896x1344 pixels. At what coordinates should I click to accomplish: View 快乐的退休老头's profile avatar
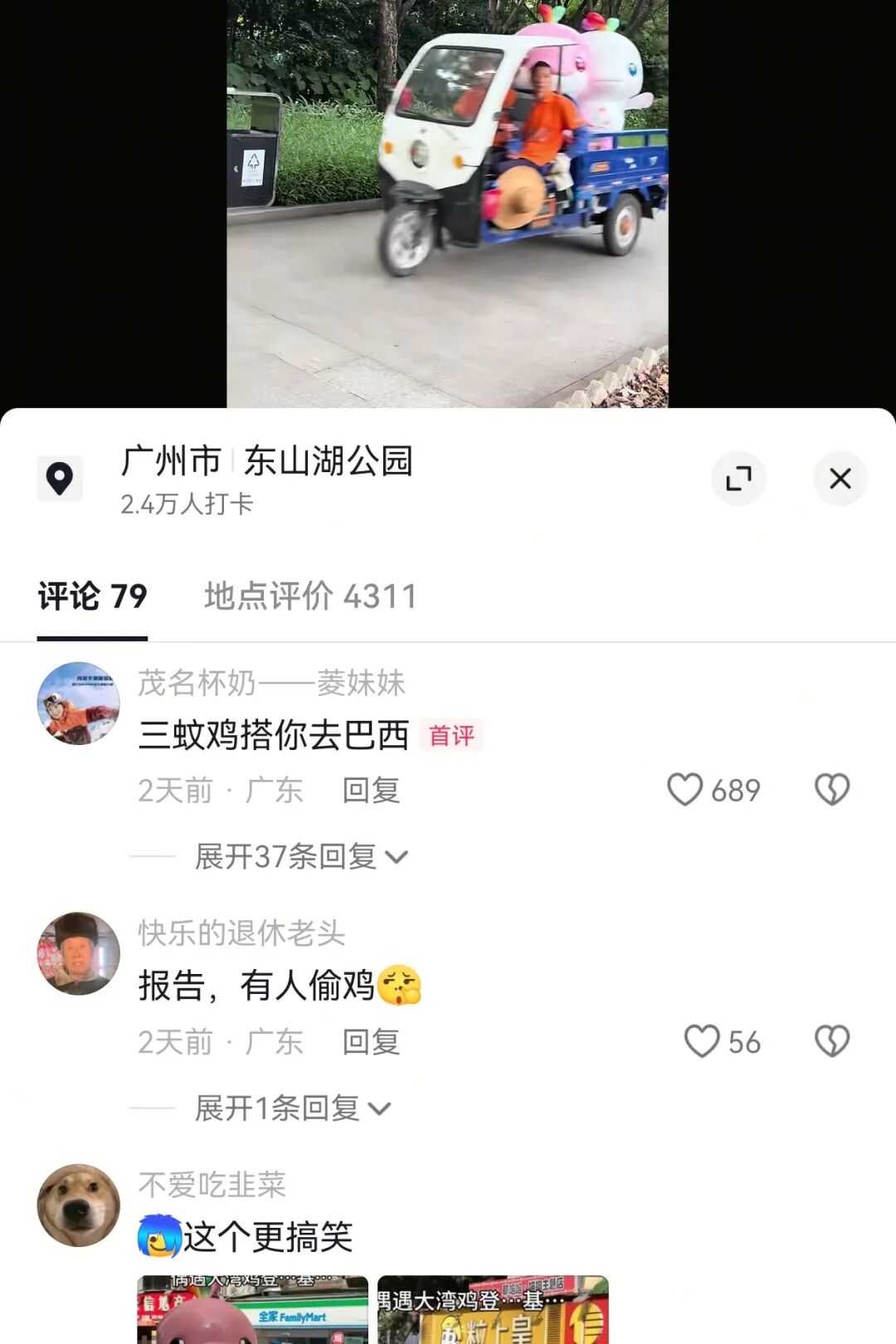(79, 954)
